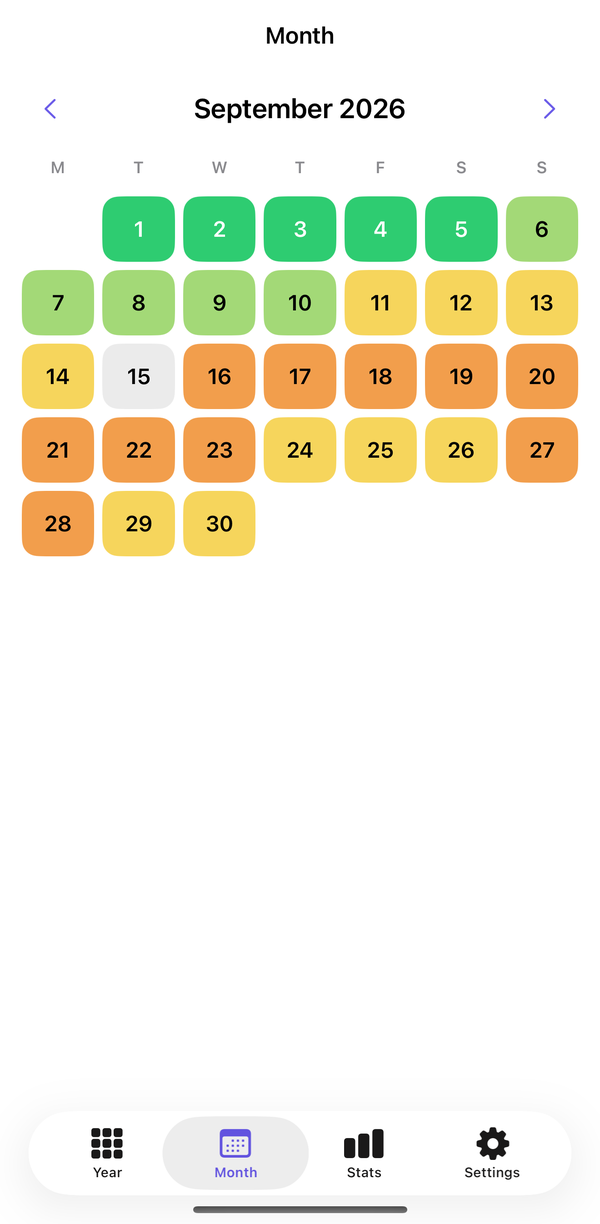600x1224 pixels.
Task: Go to the next month
Action: (549, 109)
